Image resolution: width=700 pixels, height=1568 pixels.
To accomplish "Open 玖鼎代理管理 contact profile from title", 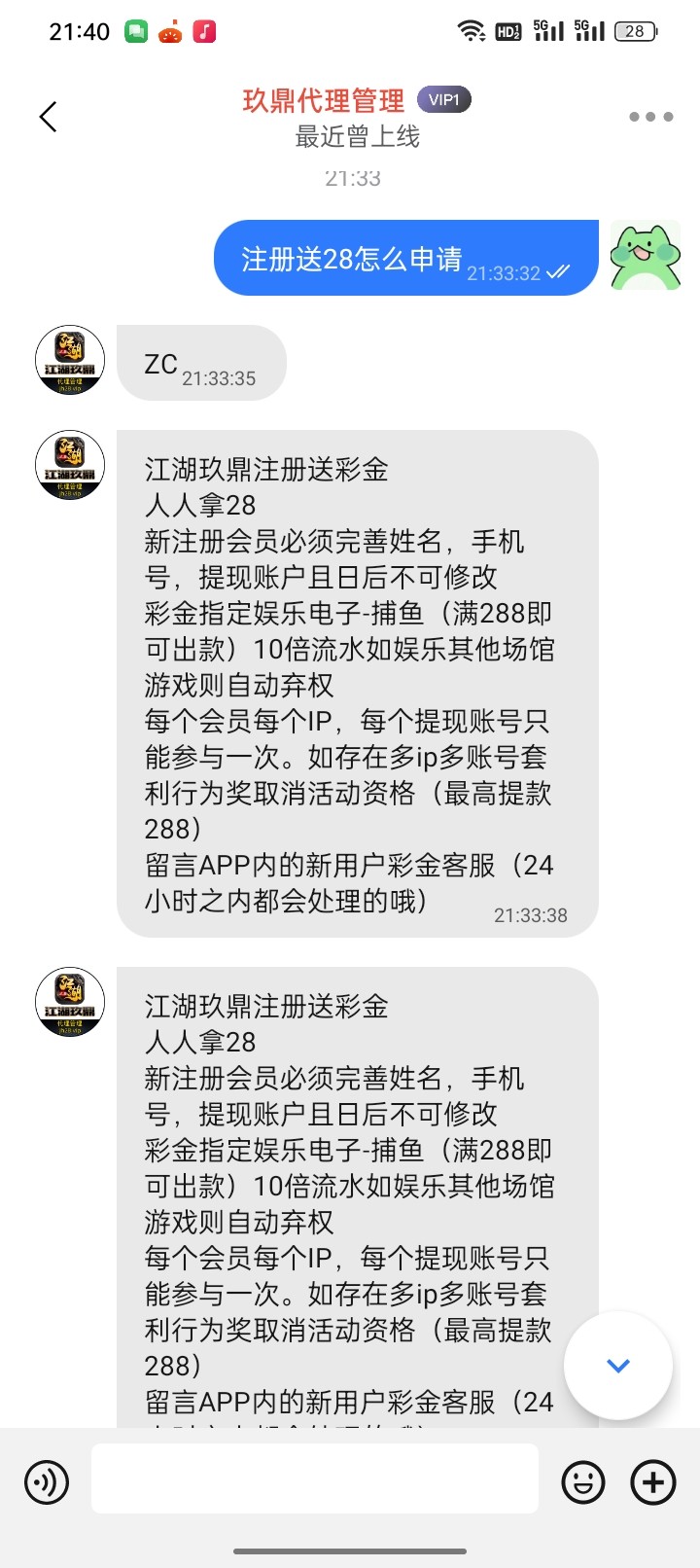I will [x=324, y=100].
